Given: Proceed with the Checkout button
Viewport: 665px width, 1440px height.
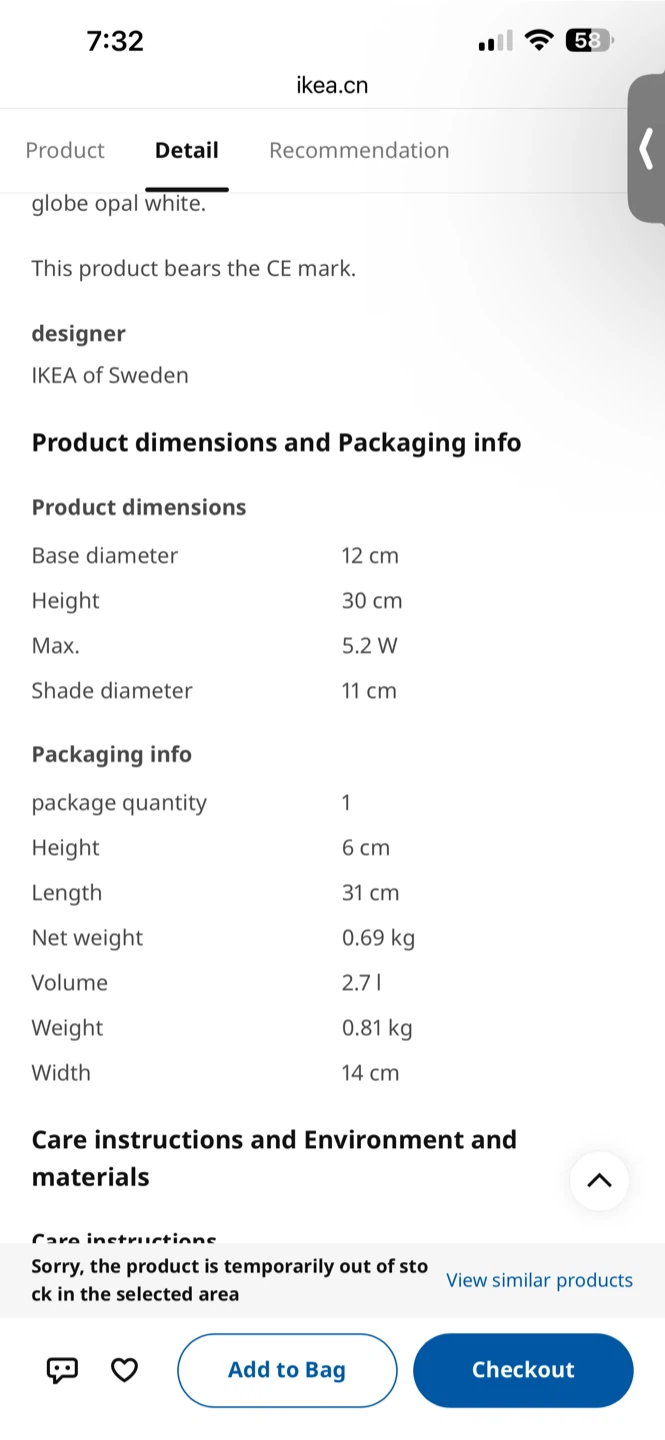Looking at the screenshot, I should click(523, 1370).
